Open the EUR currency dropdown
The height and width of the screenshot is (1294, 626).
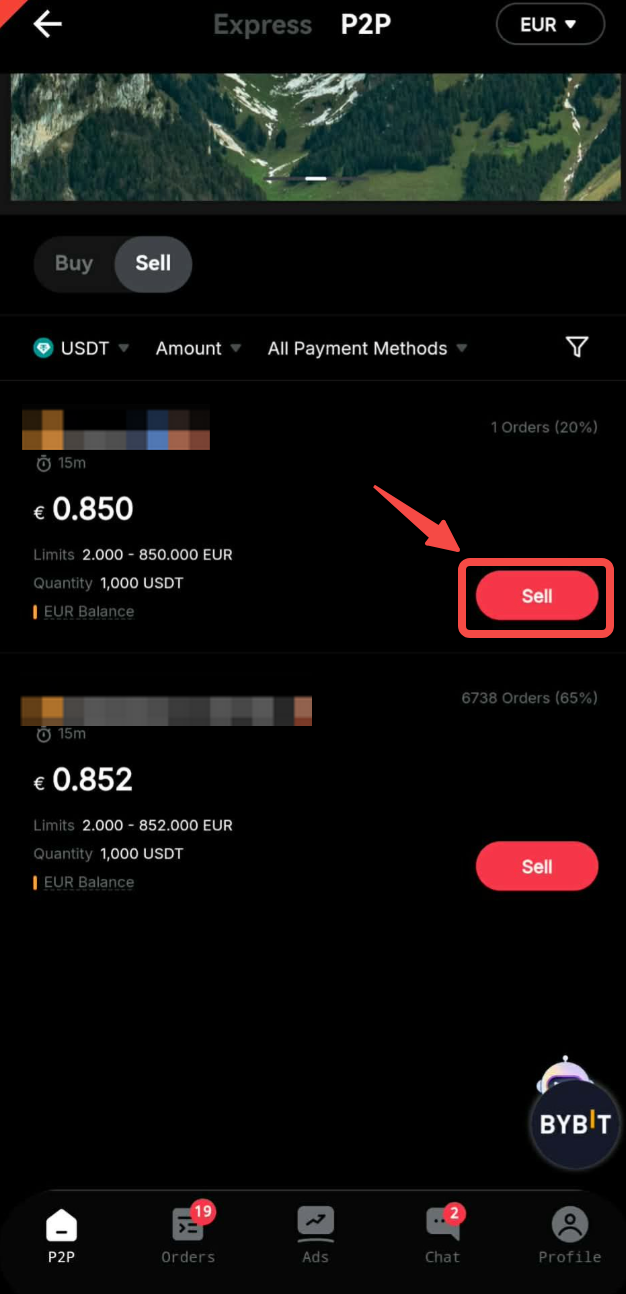[x=550, y=25]
